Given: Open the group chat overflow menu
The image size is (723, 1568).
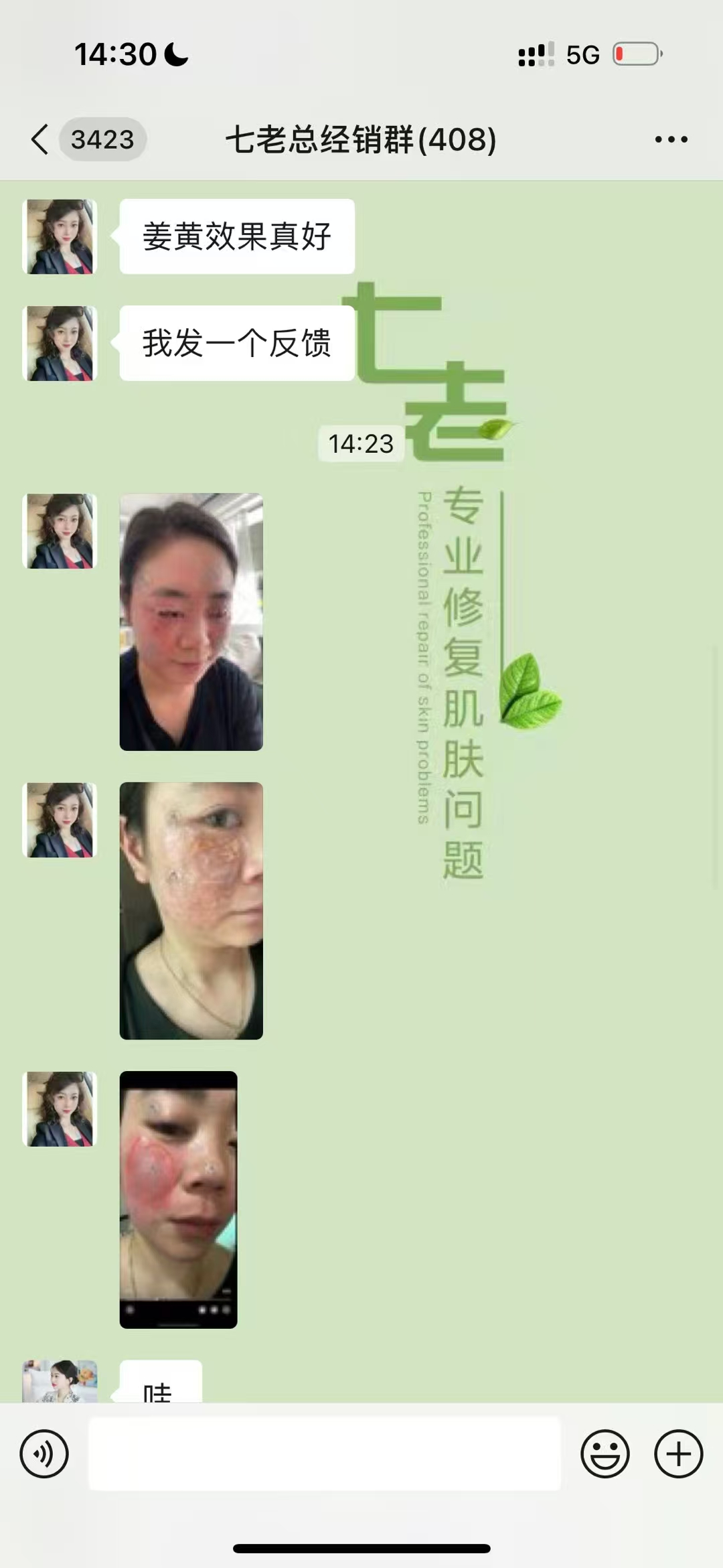Looking at the screenshot, I should [x=671, y=139].
